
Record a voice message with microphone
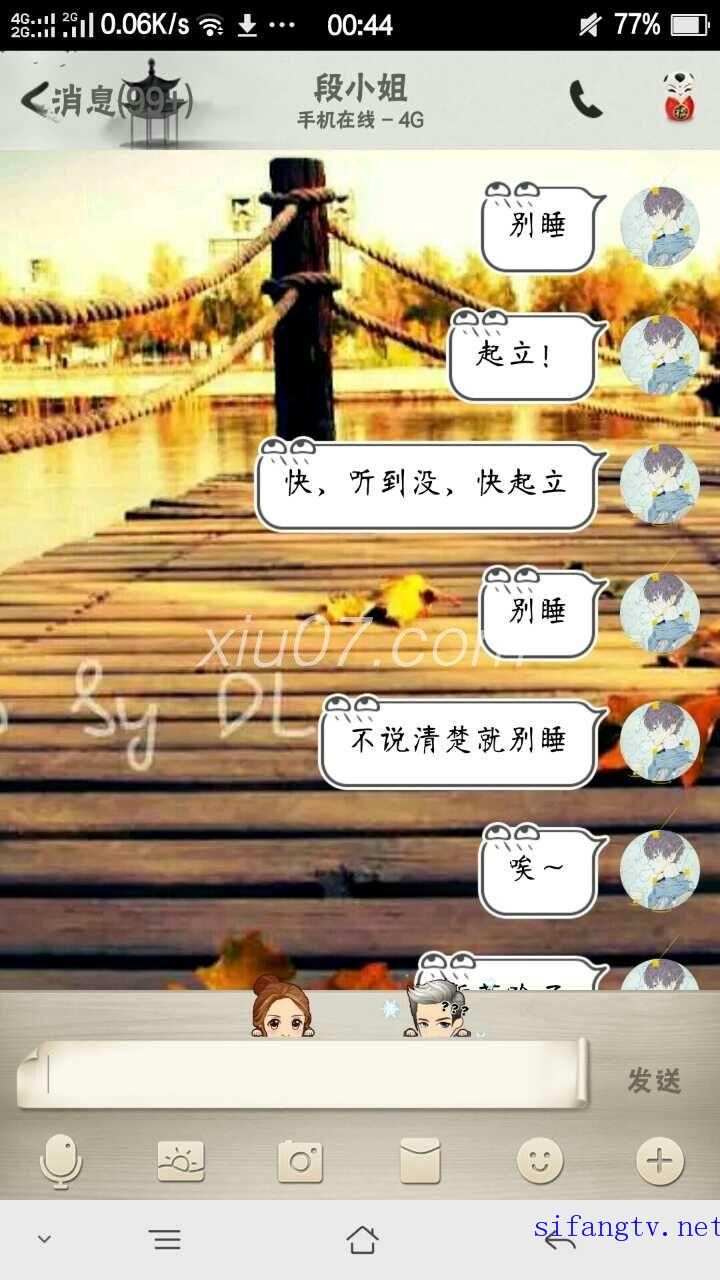click(x=61, y=1162)
